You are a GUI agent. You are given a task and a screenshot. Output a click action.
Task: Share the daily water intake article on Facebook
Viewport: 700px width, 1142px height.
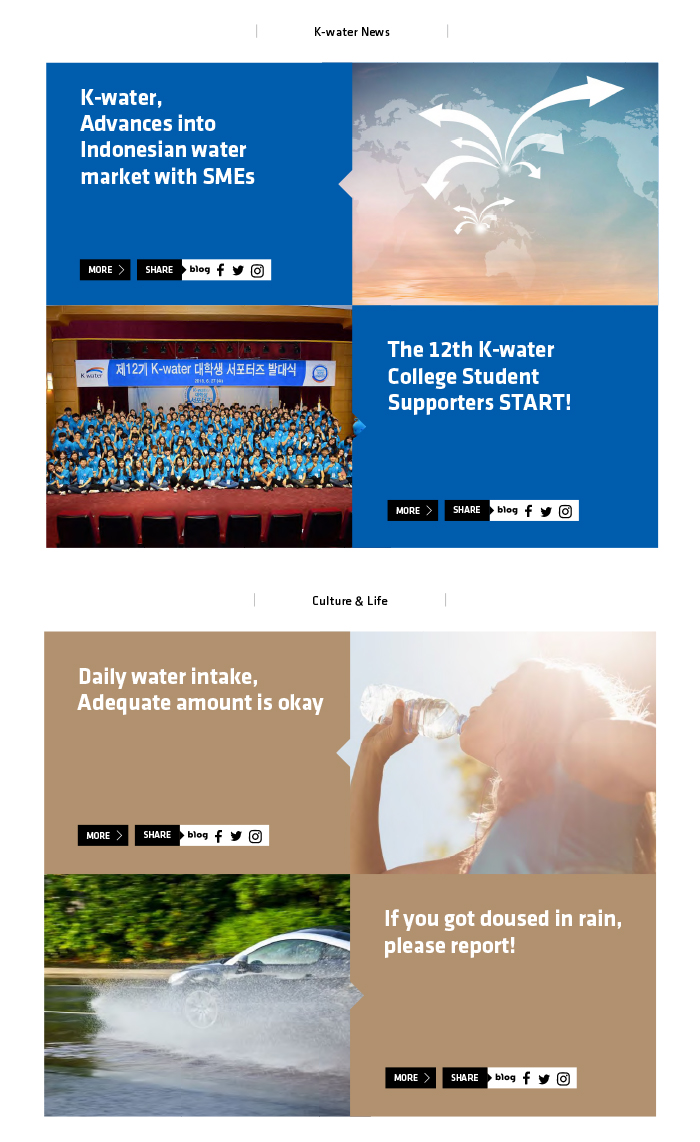point(219,836)
